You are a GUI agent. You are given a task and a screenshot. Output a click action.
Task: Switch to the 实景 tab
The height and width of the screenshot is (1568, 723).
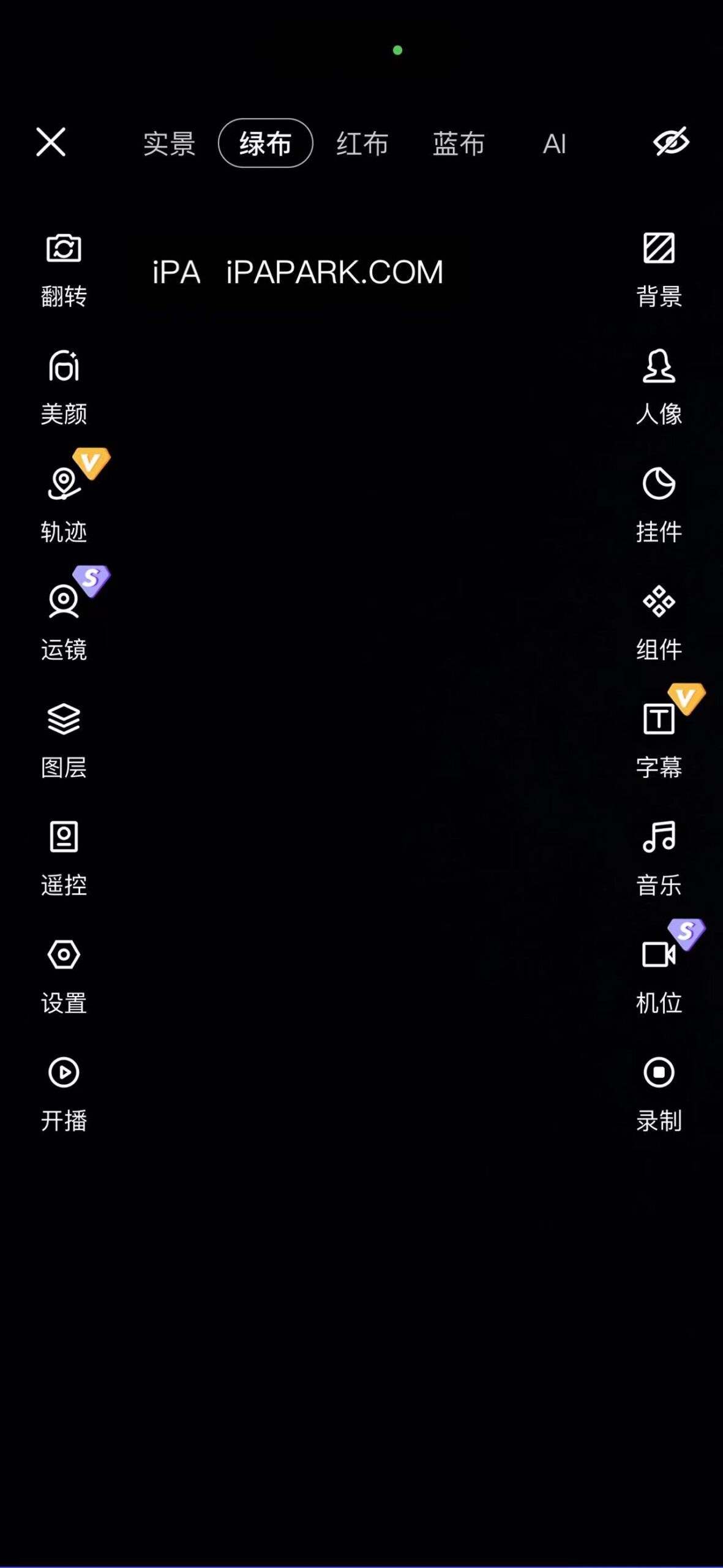point(170,143)
